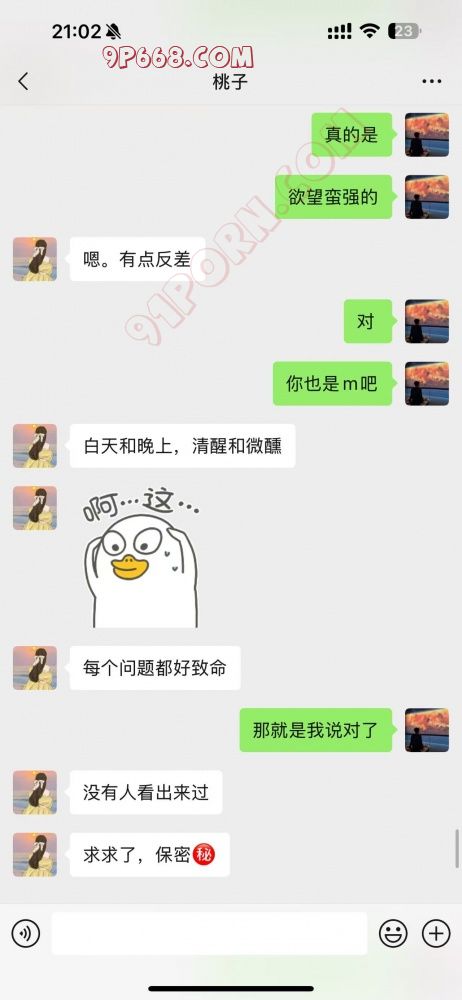Open the 啊…这… duck sticker
The image size is (462, 1000).
(141, 557)
